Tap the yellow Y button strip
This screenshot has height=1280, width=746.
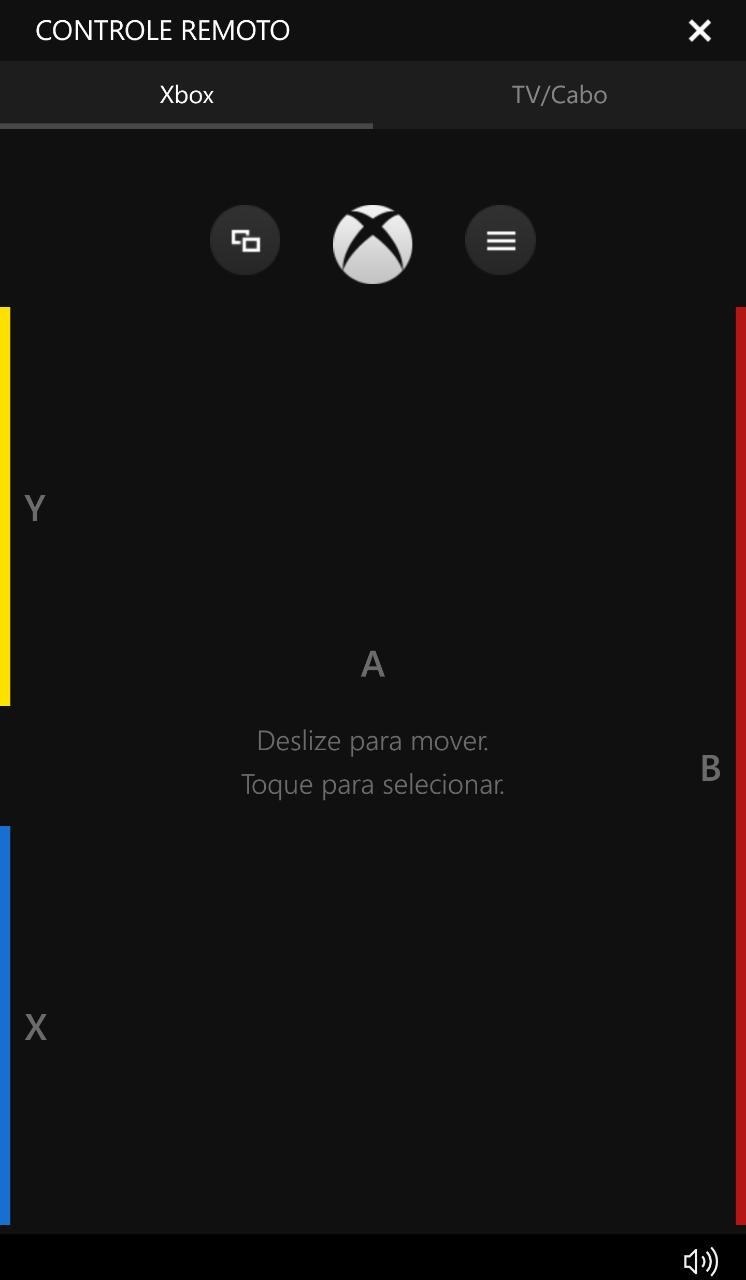pos(6,507)
